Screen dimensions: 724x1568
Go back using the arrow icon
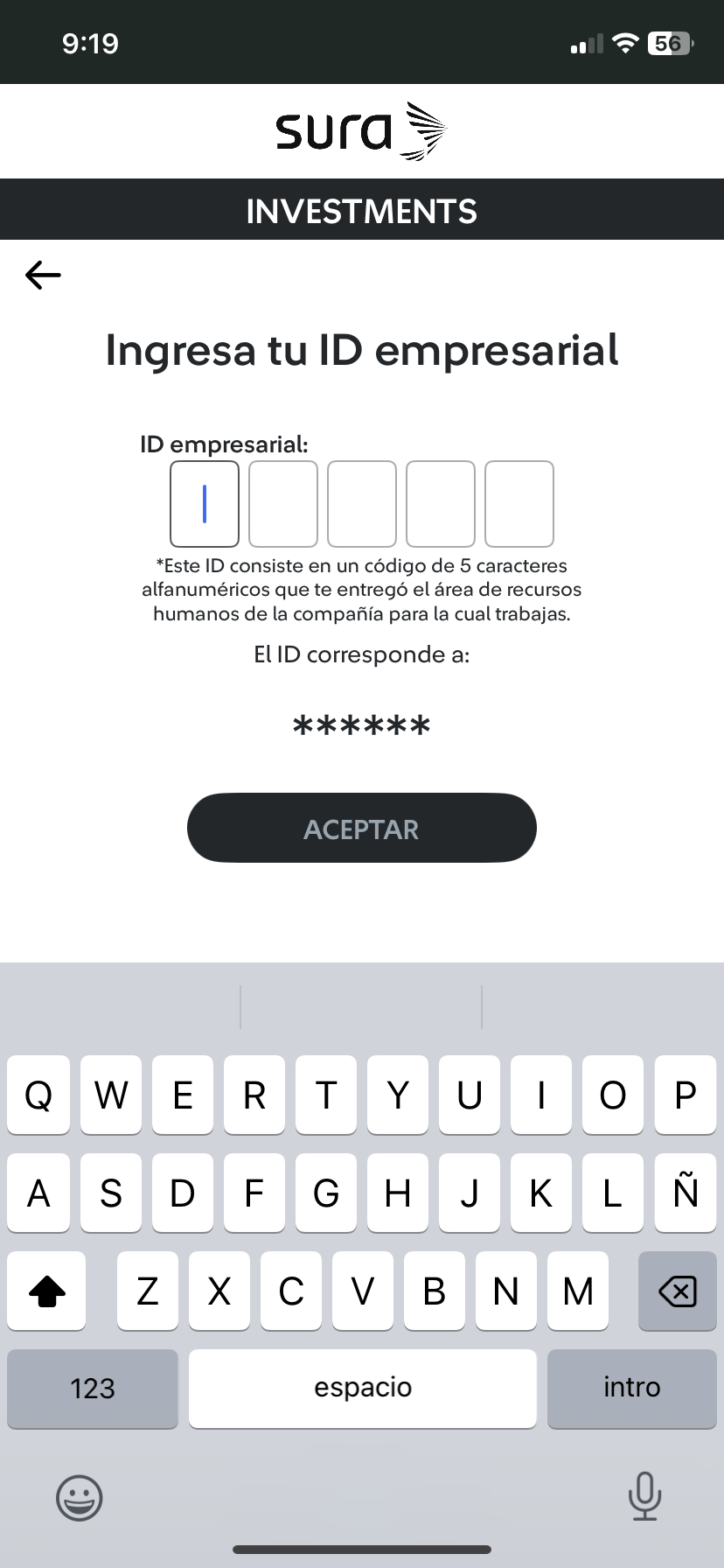(x=43, y=276)
